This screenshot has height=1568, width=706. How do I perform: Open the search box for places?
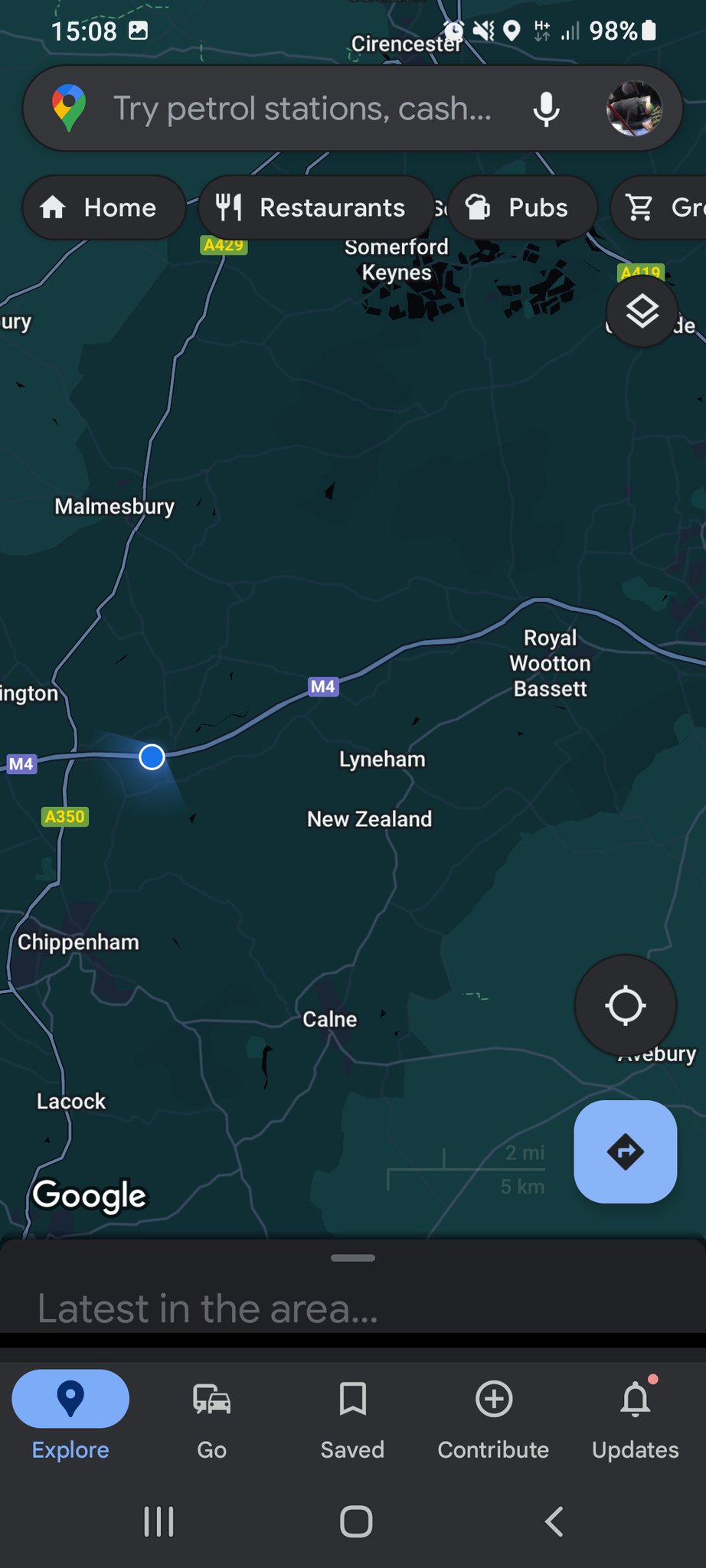302,109
